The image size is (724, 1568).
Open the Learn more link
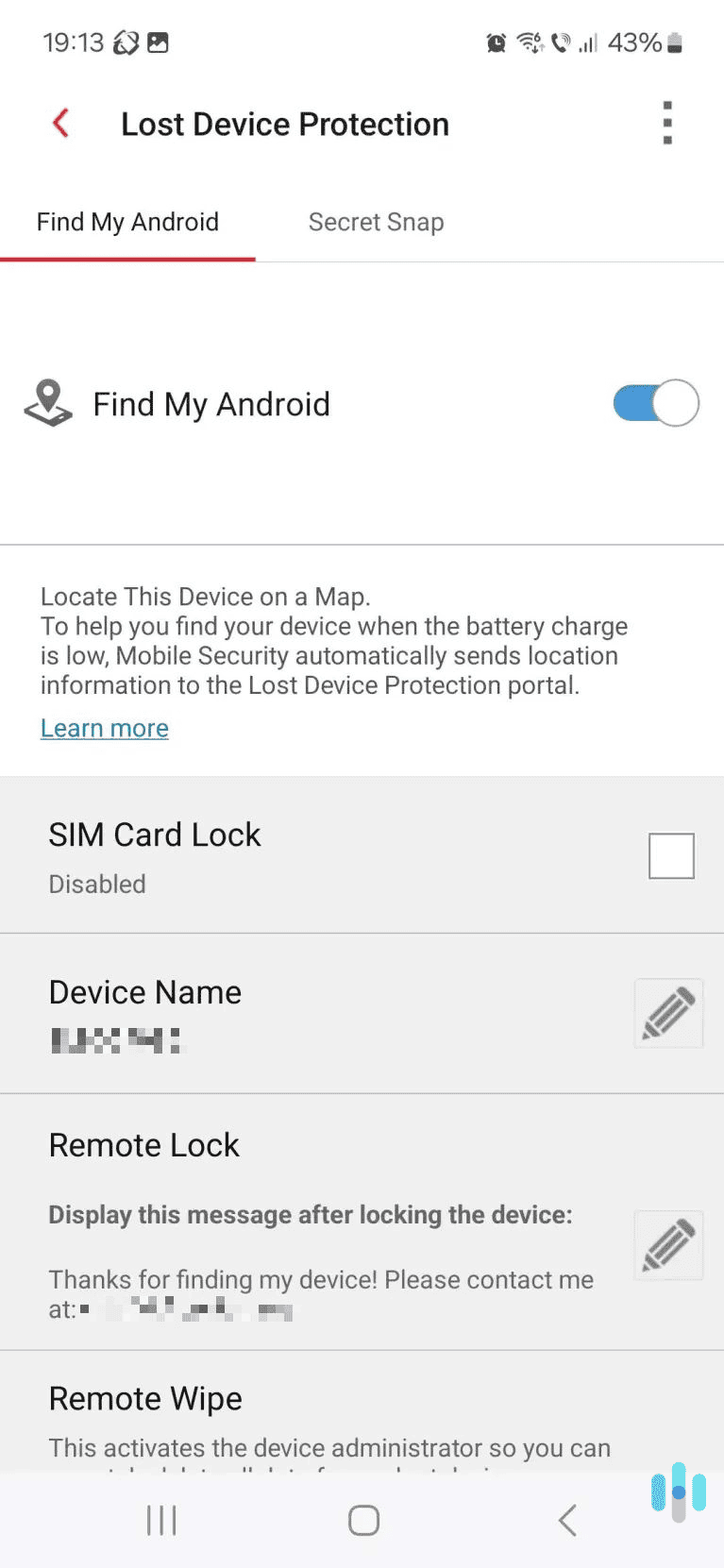[104, 728]
